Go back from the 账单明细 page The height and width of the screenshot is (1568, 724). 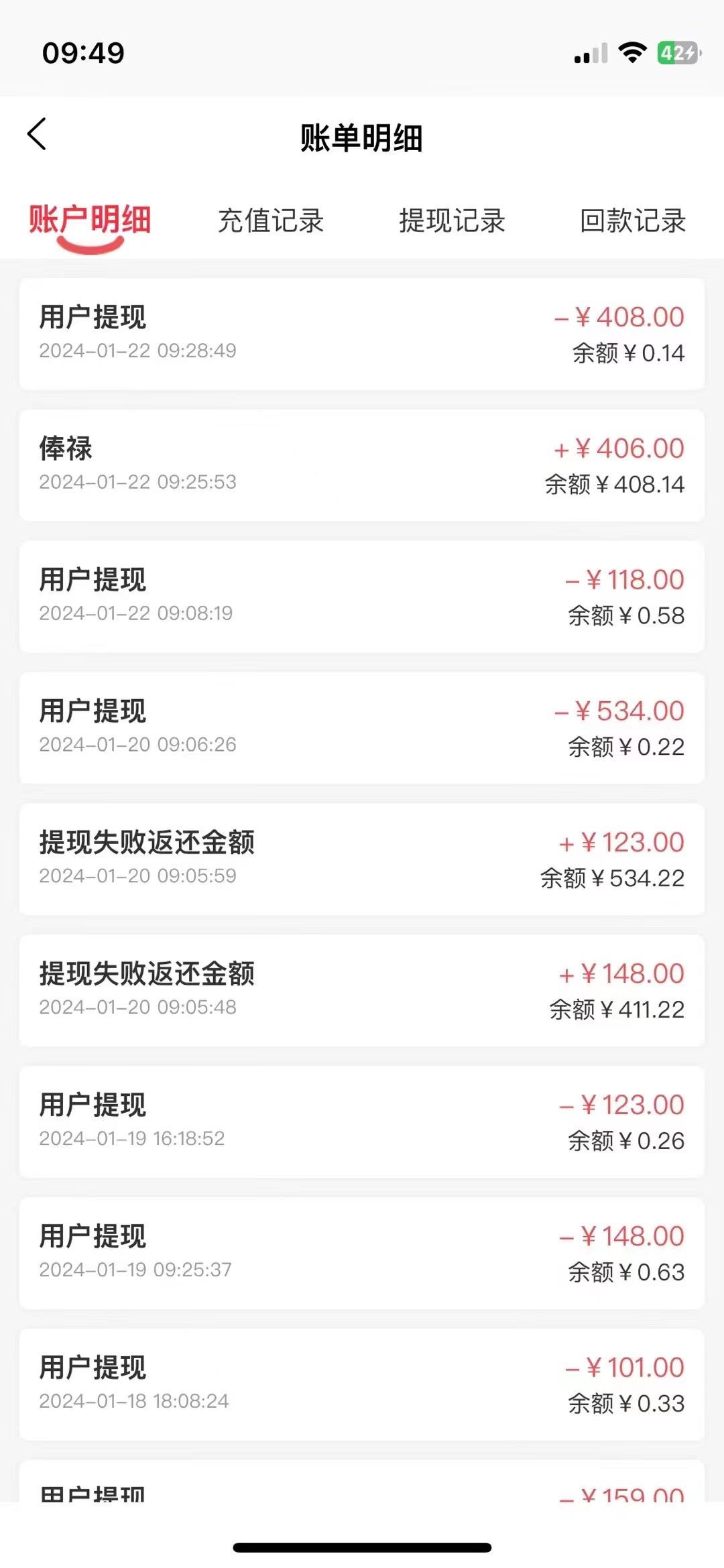(x=38, y=135)
